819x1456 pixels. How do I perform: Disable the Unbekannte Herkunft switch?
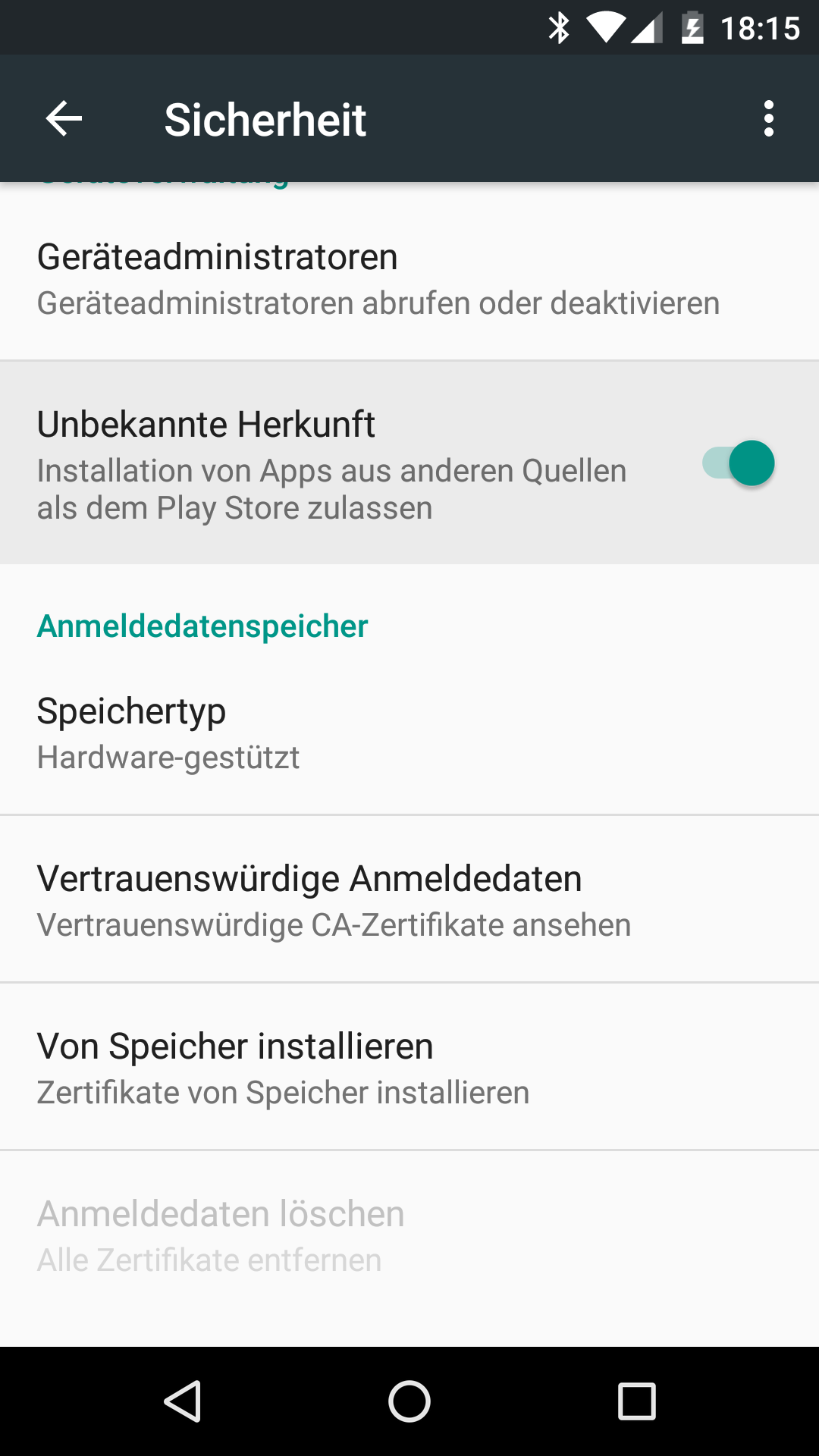739,463
